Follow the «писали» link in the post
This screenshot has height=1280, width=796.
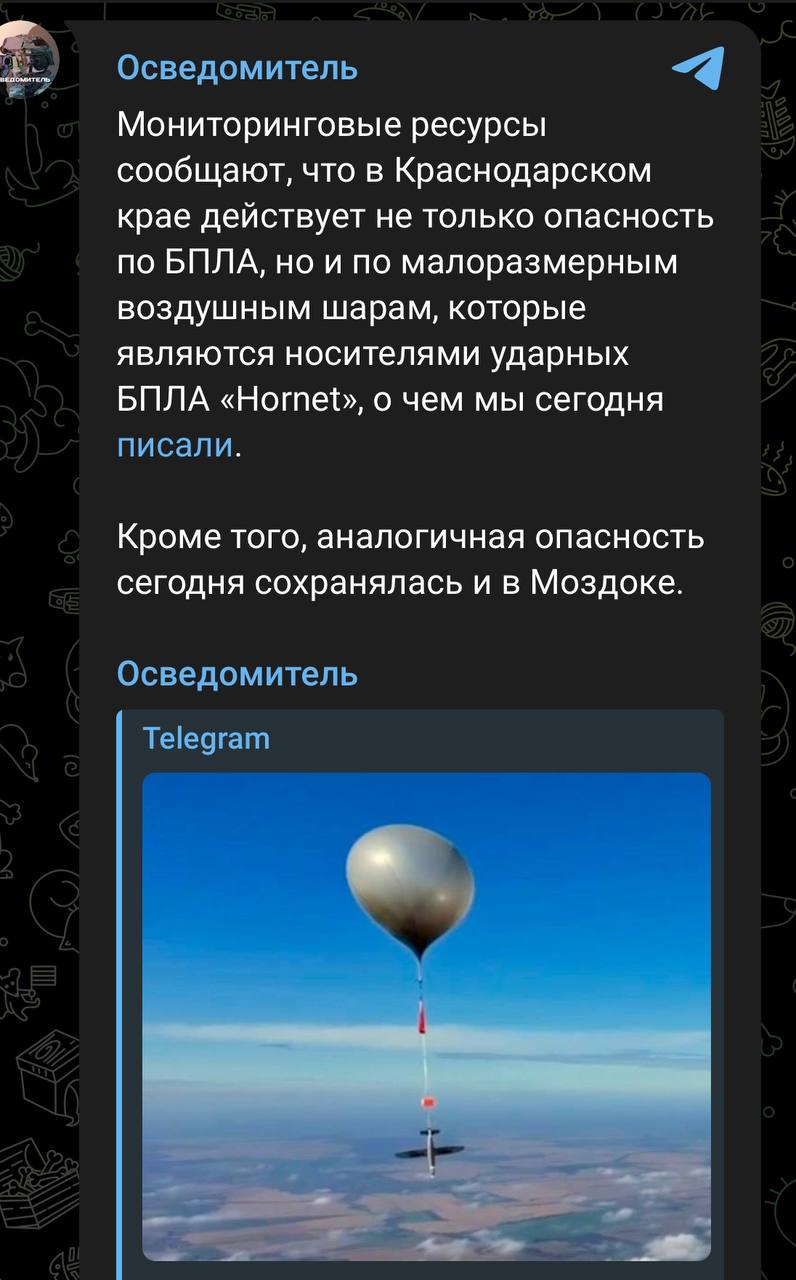click(x=176, y=445)
